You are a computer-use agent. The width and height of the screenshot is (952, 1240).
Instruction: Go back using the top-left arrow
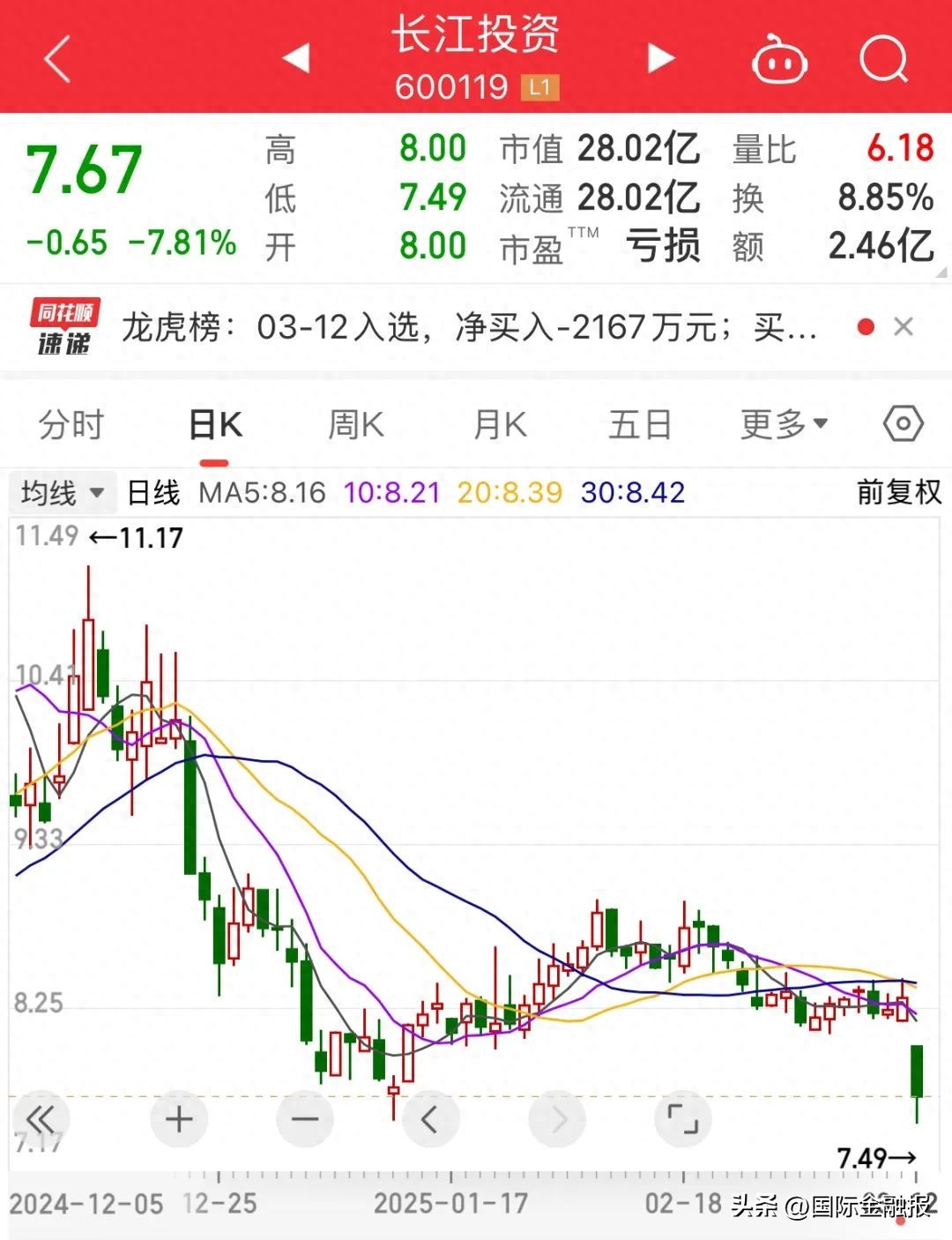pos(56,60)
